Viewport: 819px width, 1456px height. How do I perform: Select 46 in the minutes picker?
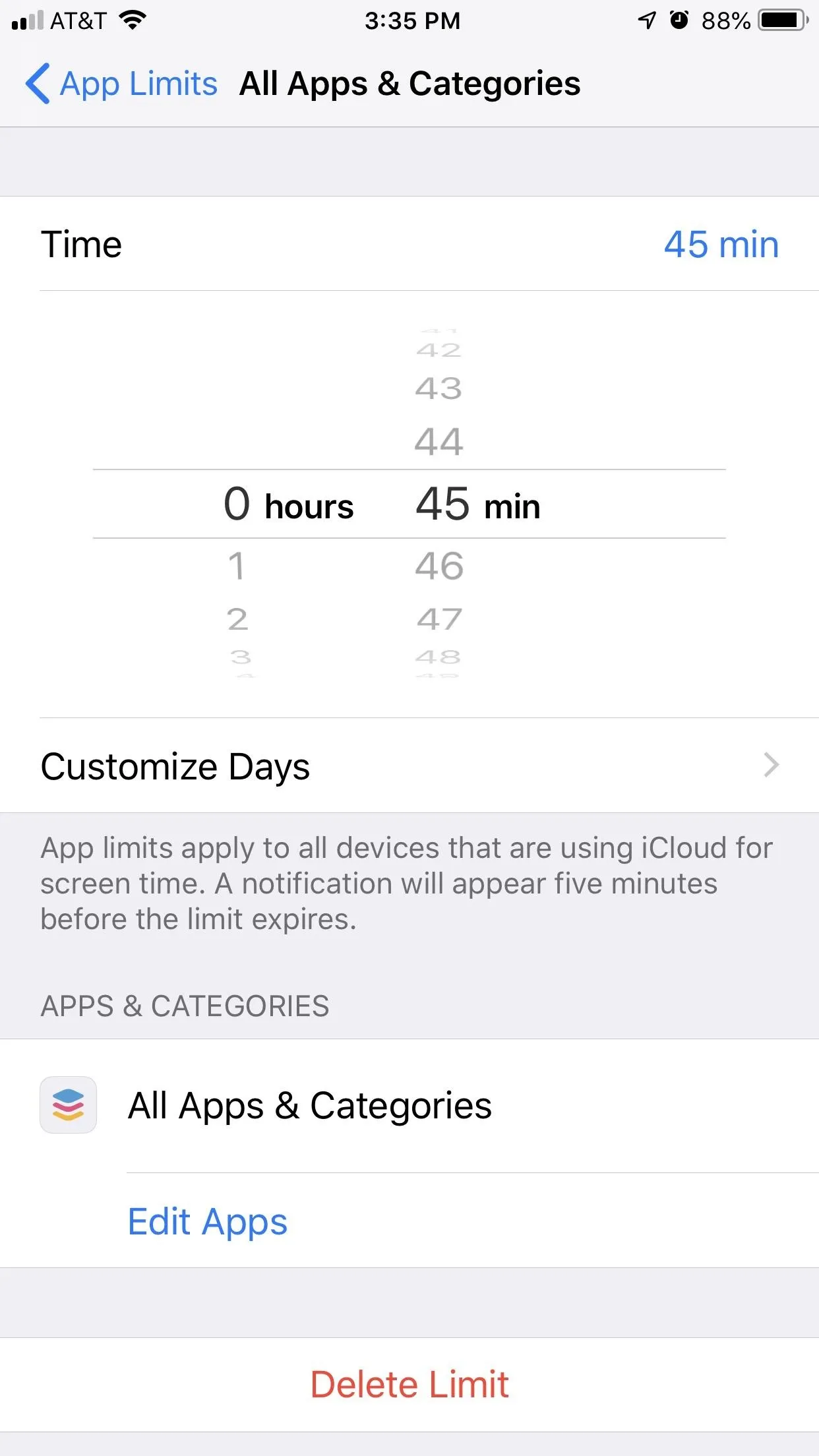coord(439,566)
